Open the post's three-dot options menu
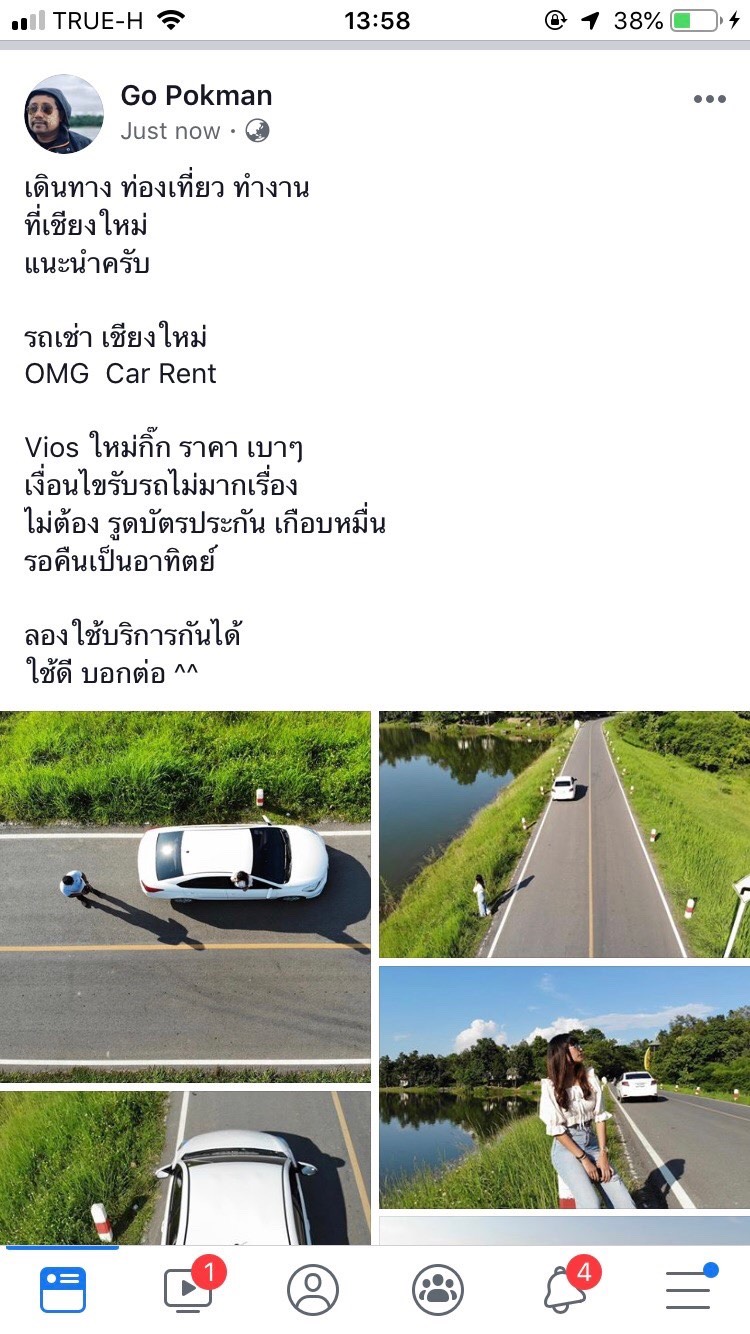The width and height of the screenshot is (750, 1334). tap(709, 99)
